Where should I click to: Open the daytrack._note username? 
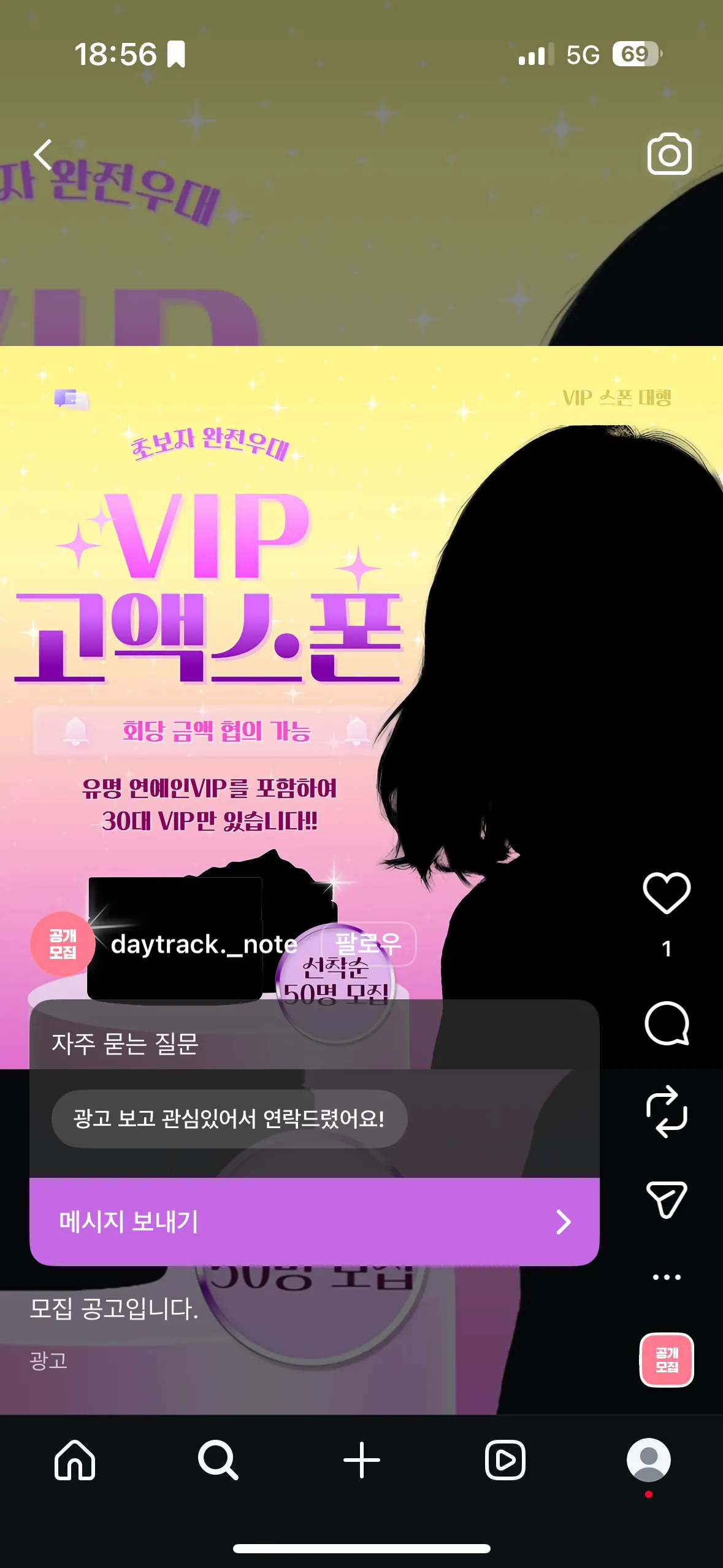click(x=204, y=944)
